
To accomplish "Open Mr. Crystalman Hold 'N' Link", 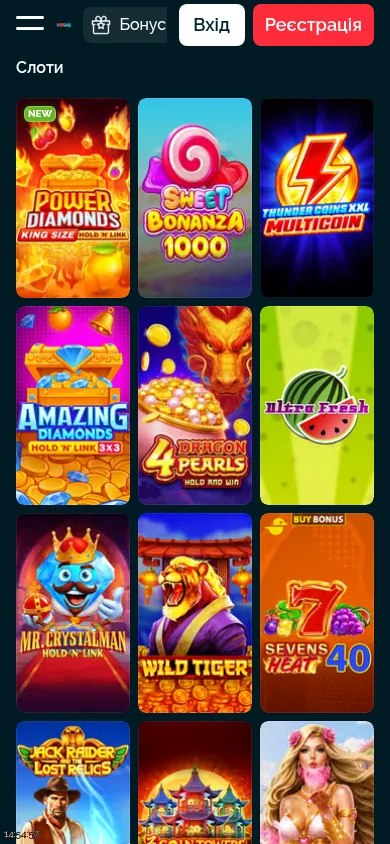I will 73,613.
